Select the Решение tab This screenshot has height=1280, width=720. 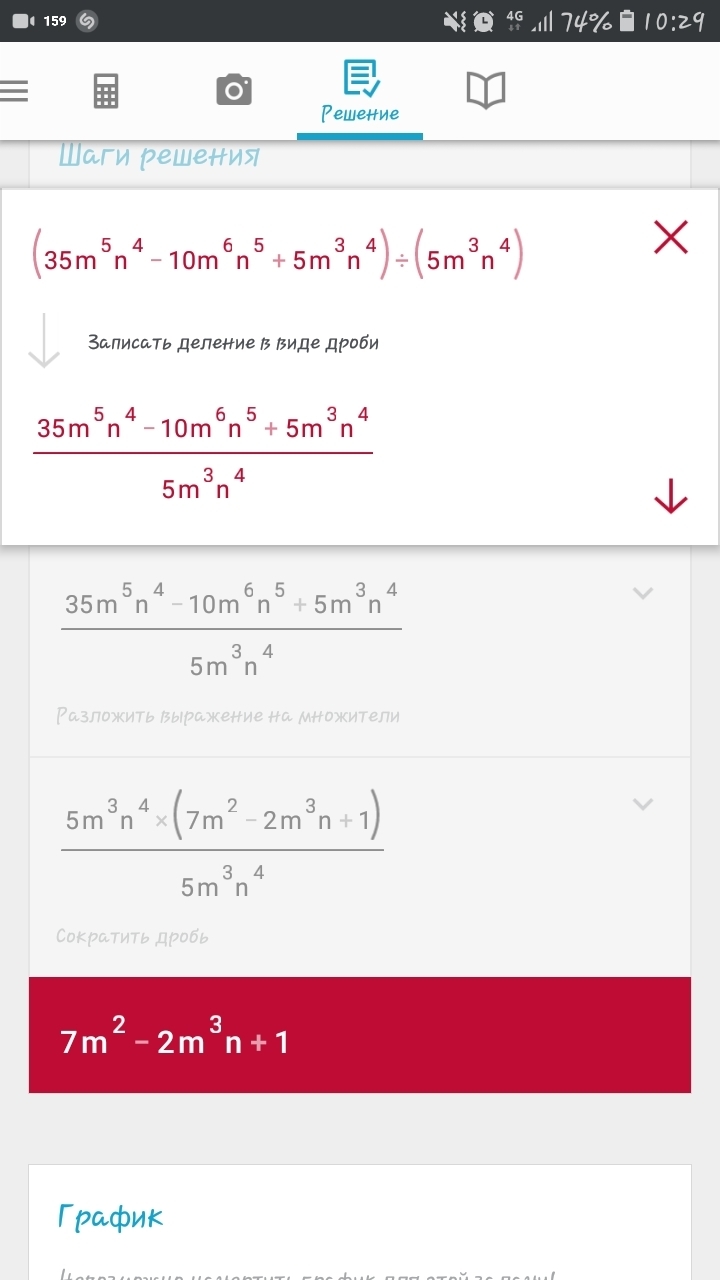[x=360, y=91]
